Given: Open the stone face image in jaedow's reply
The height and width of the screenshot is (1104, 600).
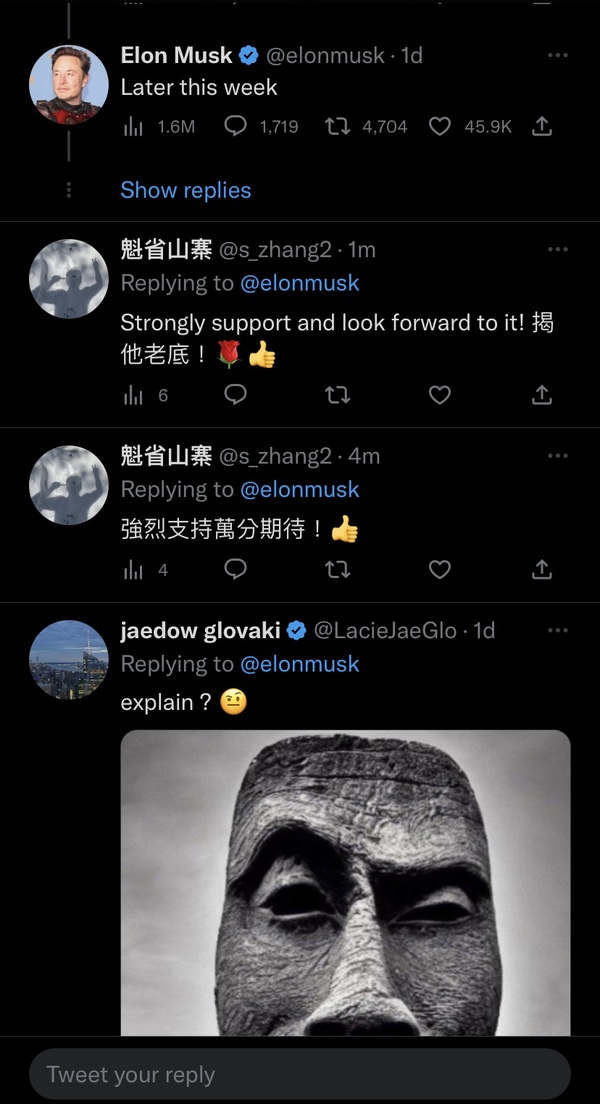Looking at the screenshot, I should point(345,885).
